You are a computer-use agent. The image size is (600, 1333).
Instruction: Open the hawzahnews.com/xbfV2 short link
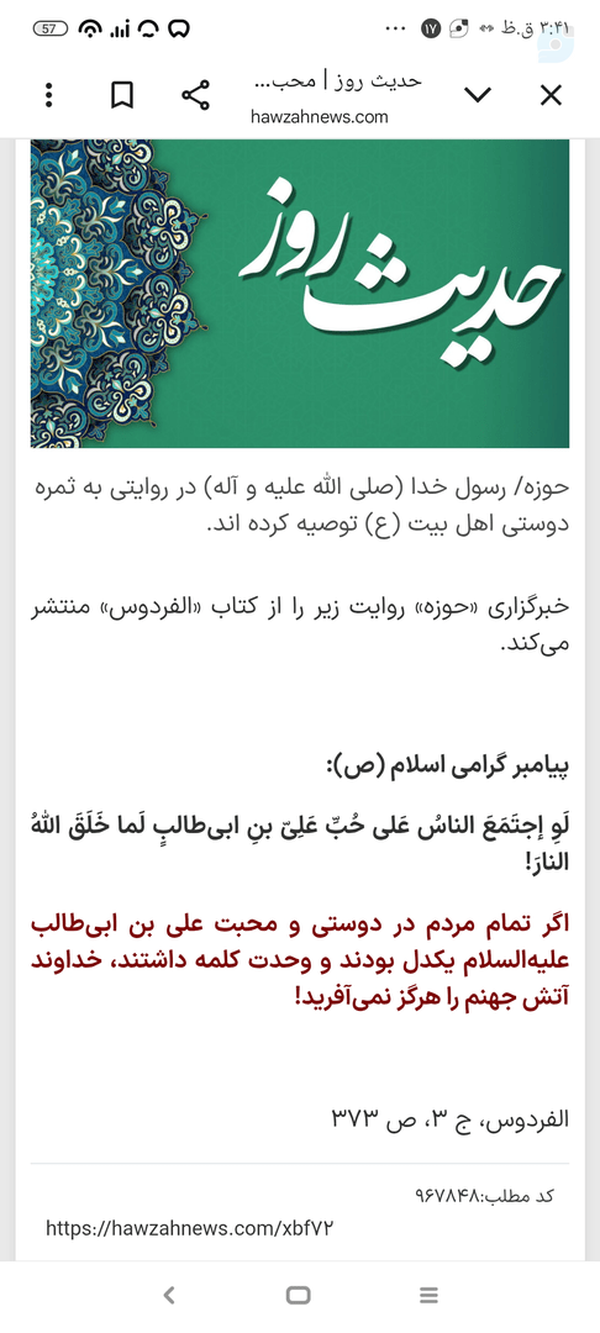tap(188, 1227)
